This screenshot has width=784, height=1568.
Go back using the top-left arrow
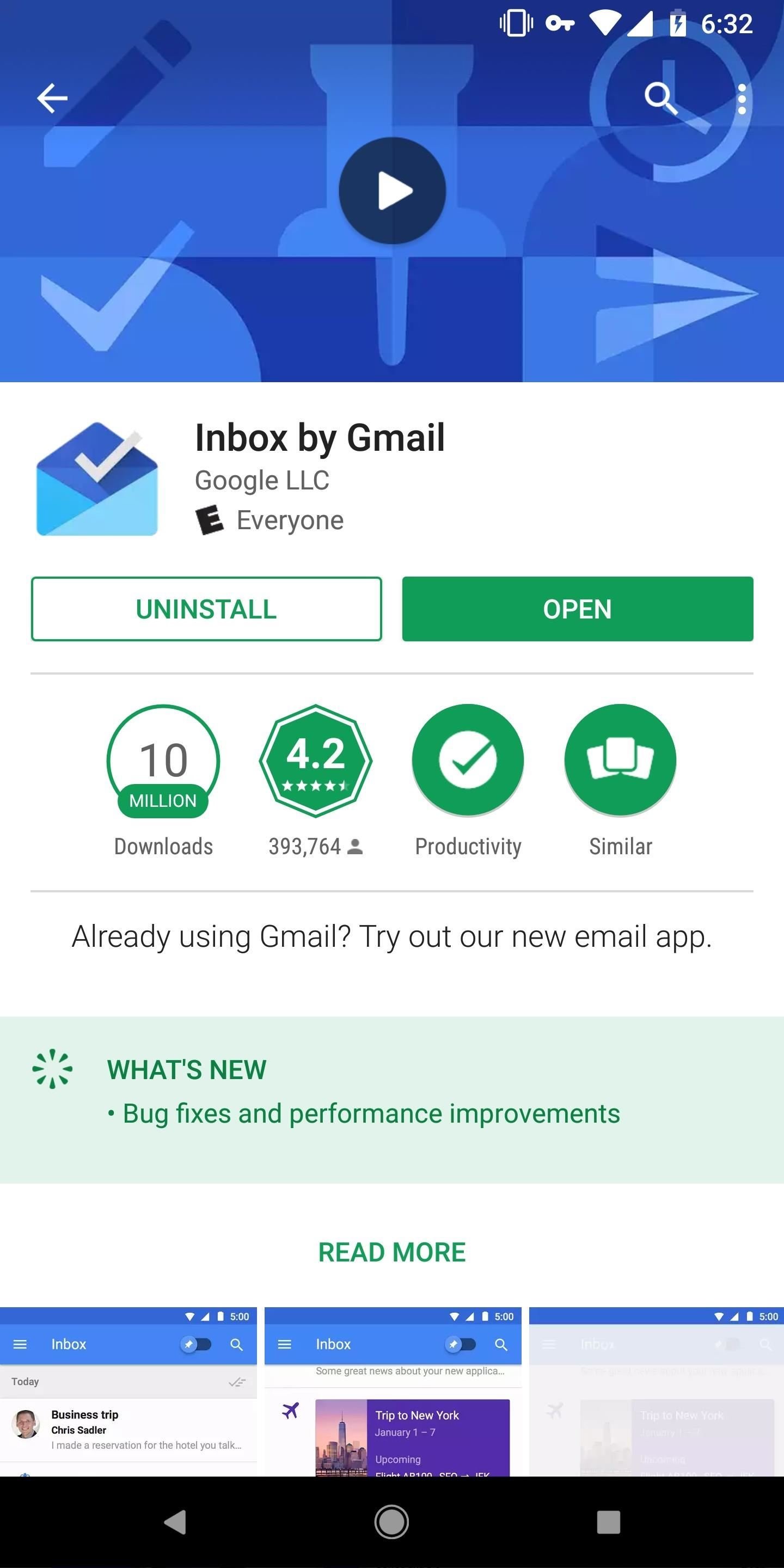coord(52,99)
